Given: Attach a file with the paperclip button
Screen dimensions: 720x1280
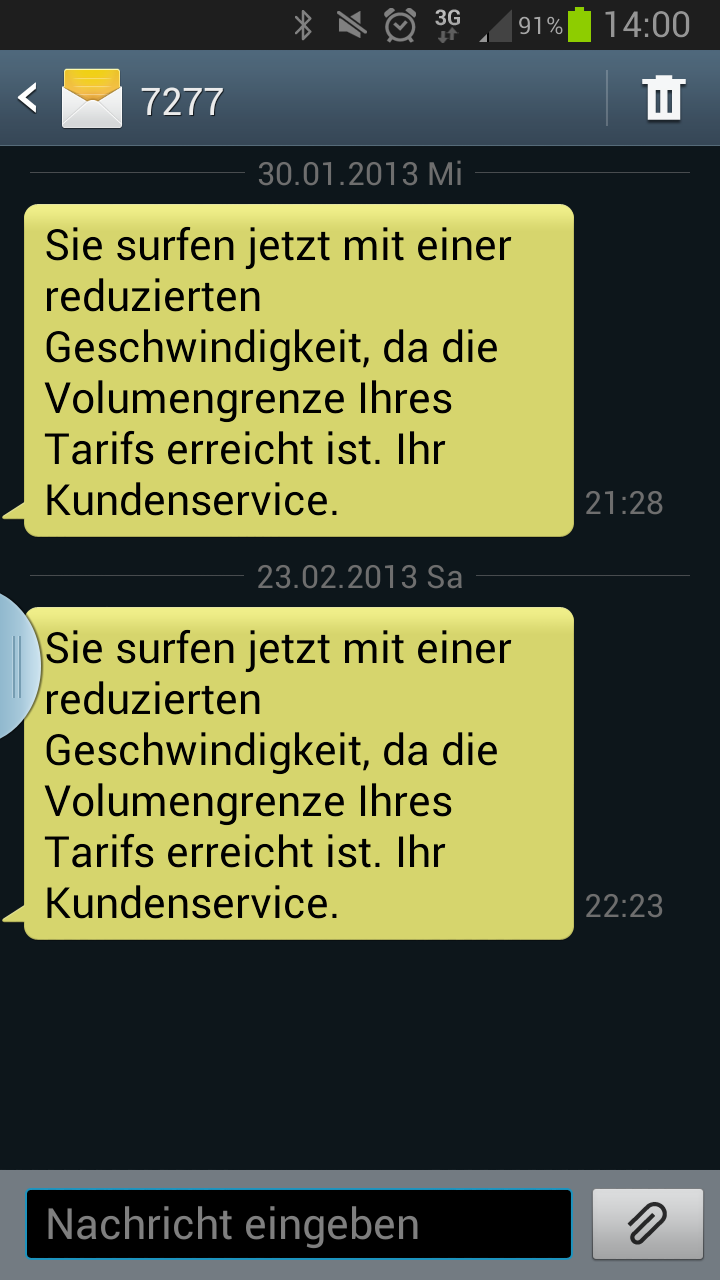Looking at the screenshot, I should tap(647, 1224).
